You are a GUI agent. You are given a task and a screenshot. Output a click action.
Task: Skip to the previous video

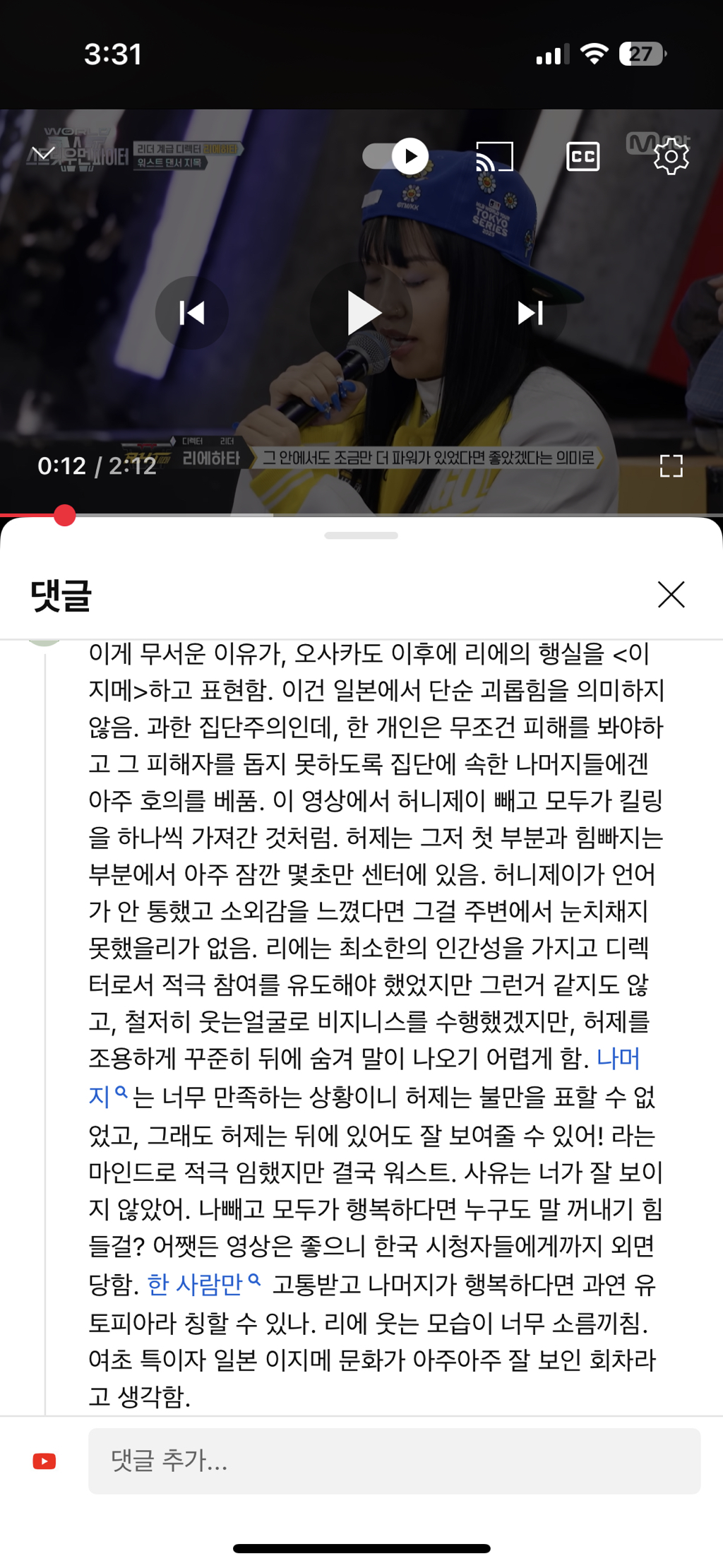coord(192,313)
